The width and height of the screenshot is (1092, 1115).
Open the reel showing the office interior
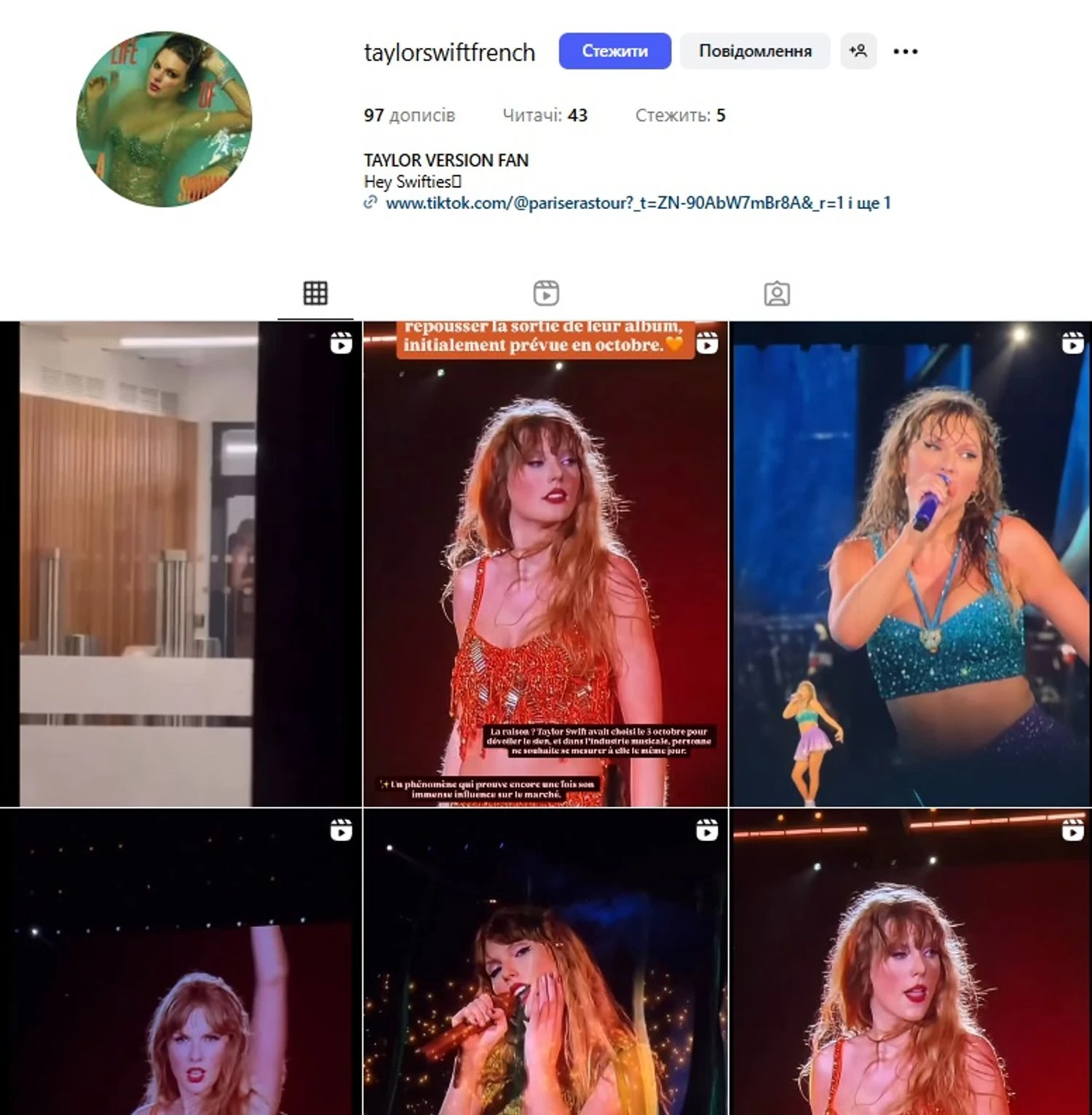coord(181,564)
